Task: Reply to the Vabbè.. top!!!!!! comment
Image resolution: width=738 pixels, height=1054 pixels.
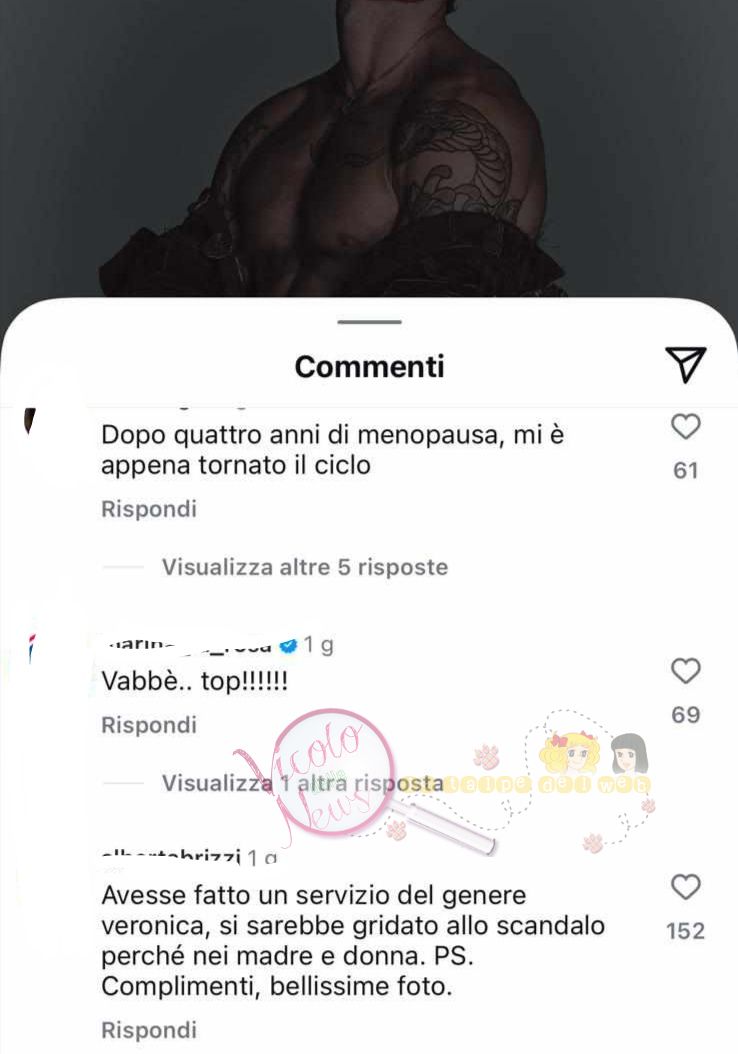Action: point(149,724)
